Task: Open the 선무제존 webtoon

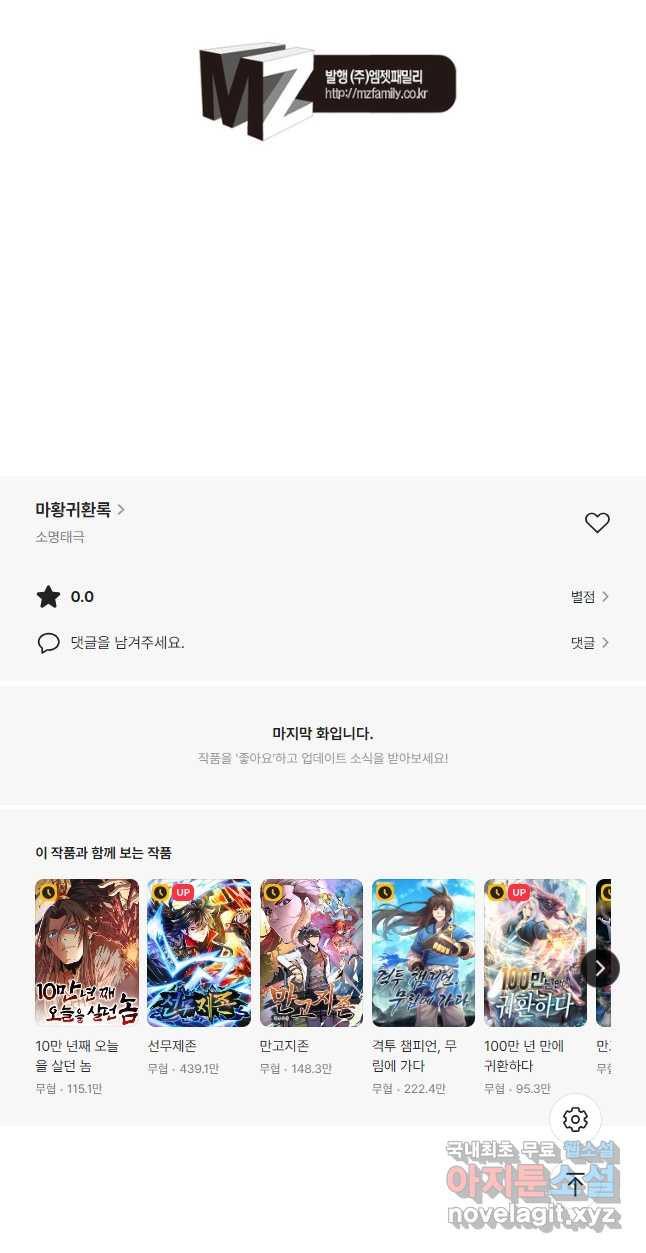Action: coord(199,953)
